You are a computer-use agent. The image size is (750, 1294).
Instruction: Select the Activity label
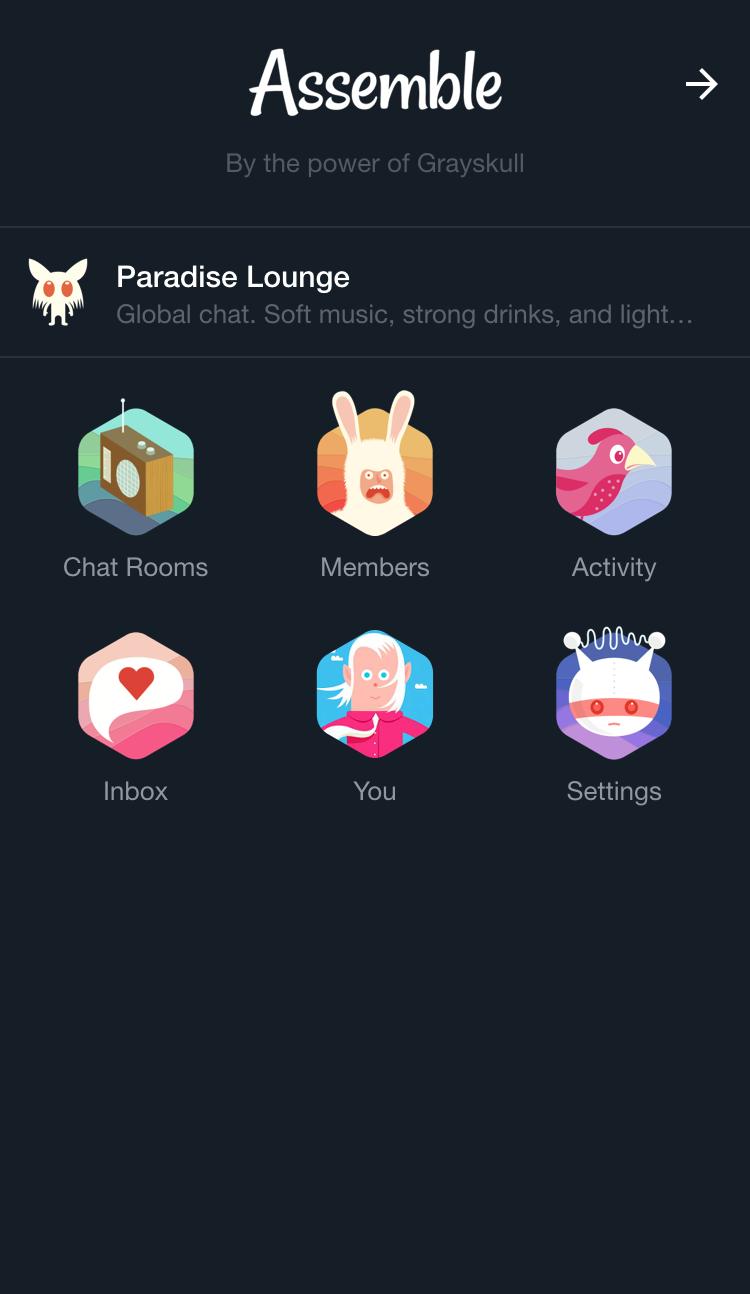pos(613,567)
